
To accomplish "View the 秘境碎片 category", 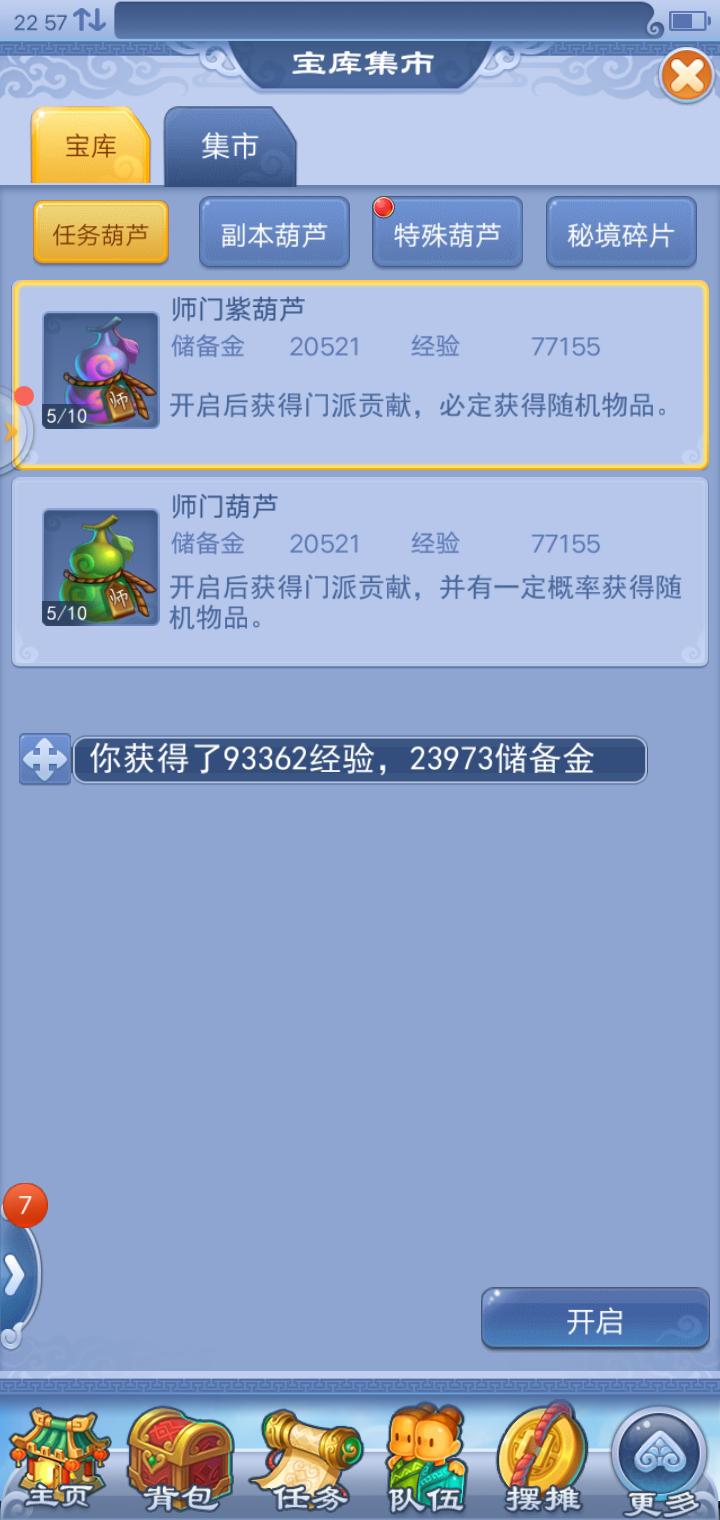I will [x=621, y=234].
